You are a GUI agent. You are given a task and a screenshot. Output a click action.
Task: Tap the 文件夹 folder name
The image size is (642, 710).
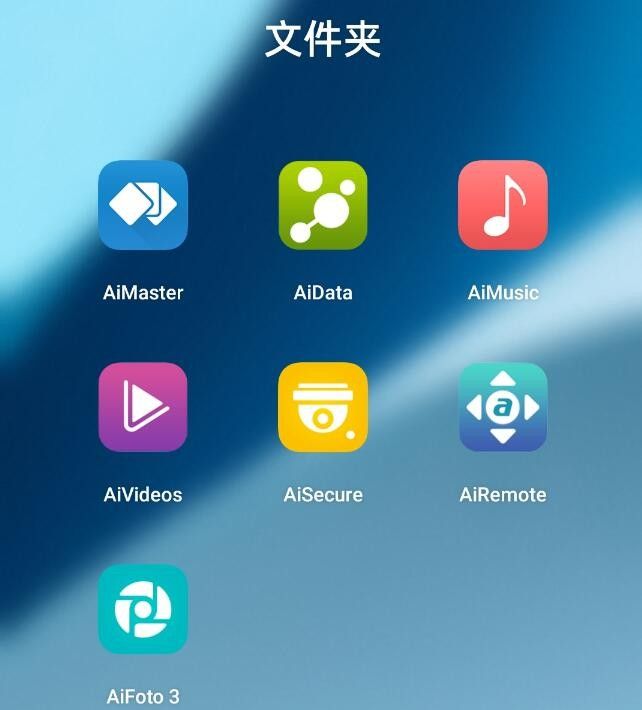click(322, 40)
